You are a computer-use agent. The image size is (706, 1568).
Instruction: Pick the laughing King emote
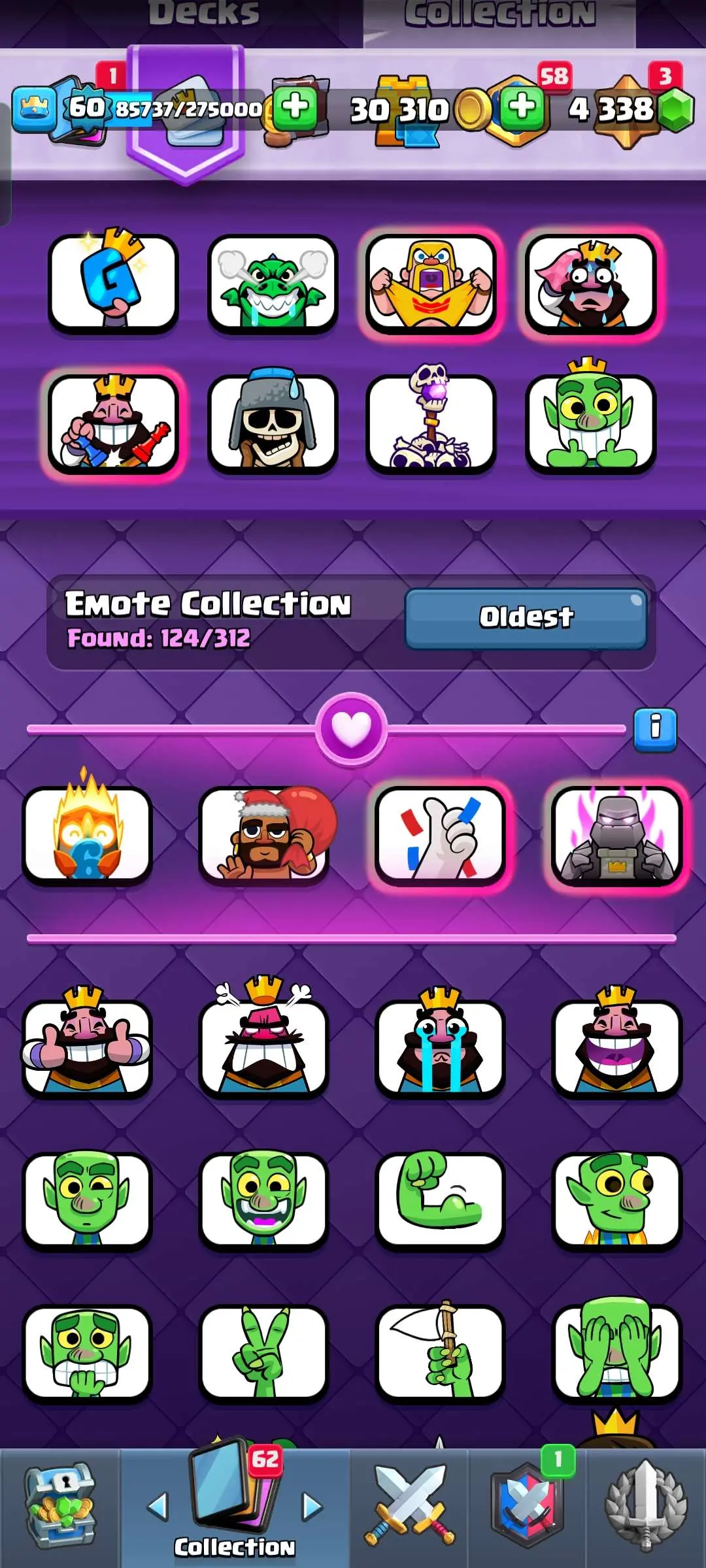pyautogui.click(x=616, y=1045)
